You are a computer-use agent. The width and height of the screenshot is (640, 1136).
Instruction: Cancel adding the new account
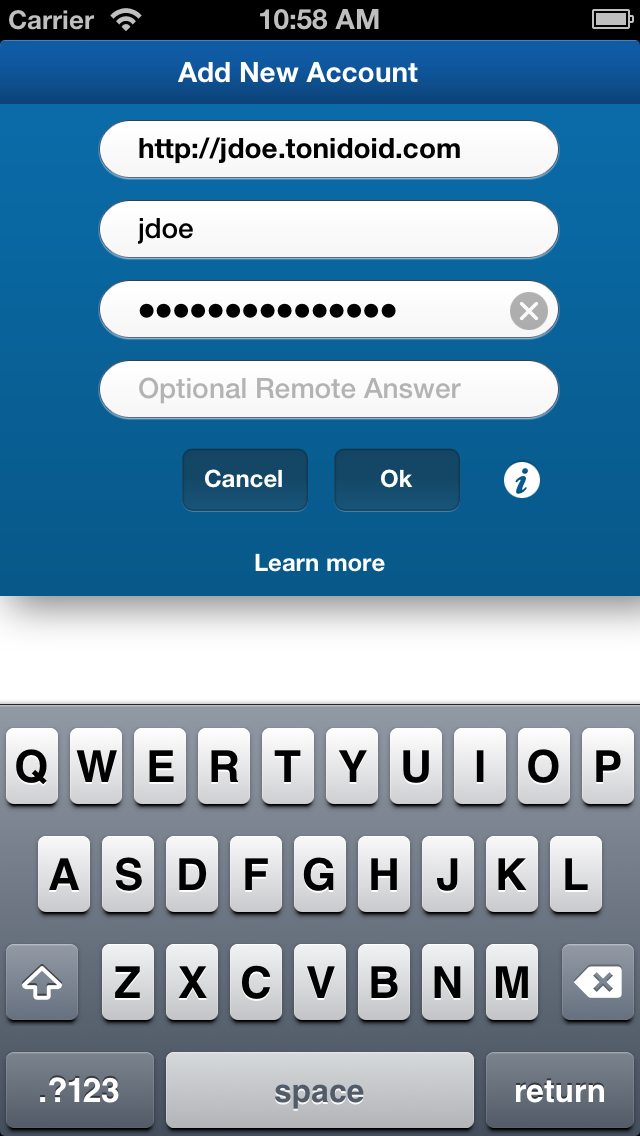[x=245, y=480]
